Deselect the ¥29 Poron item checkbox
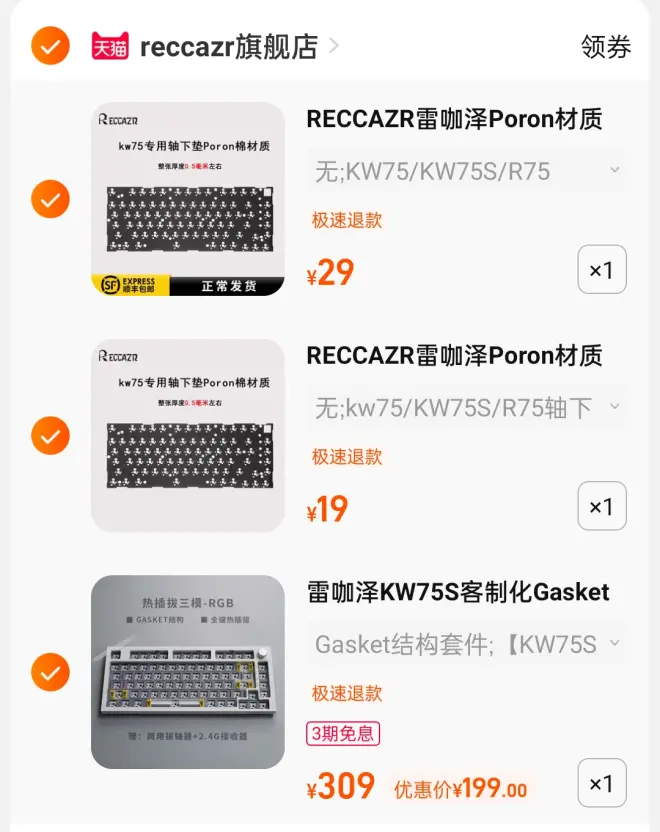Screen dimensions: 660x832 pos(50,200)
